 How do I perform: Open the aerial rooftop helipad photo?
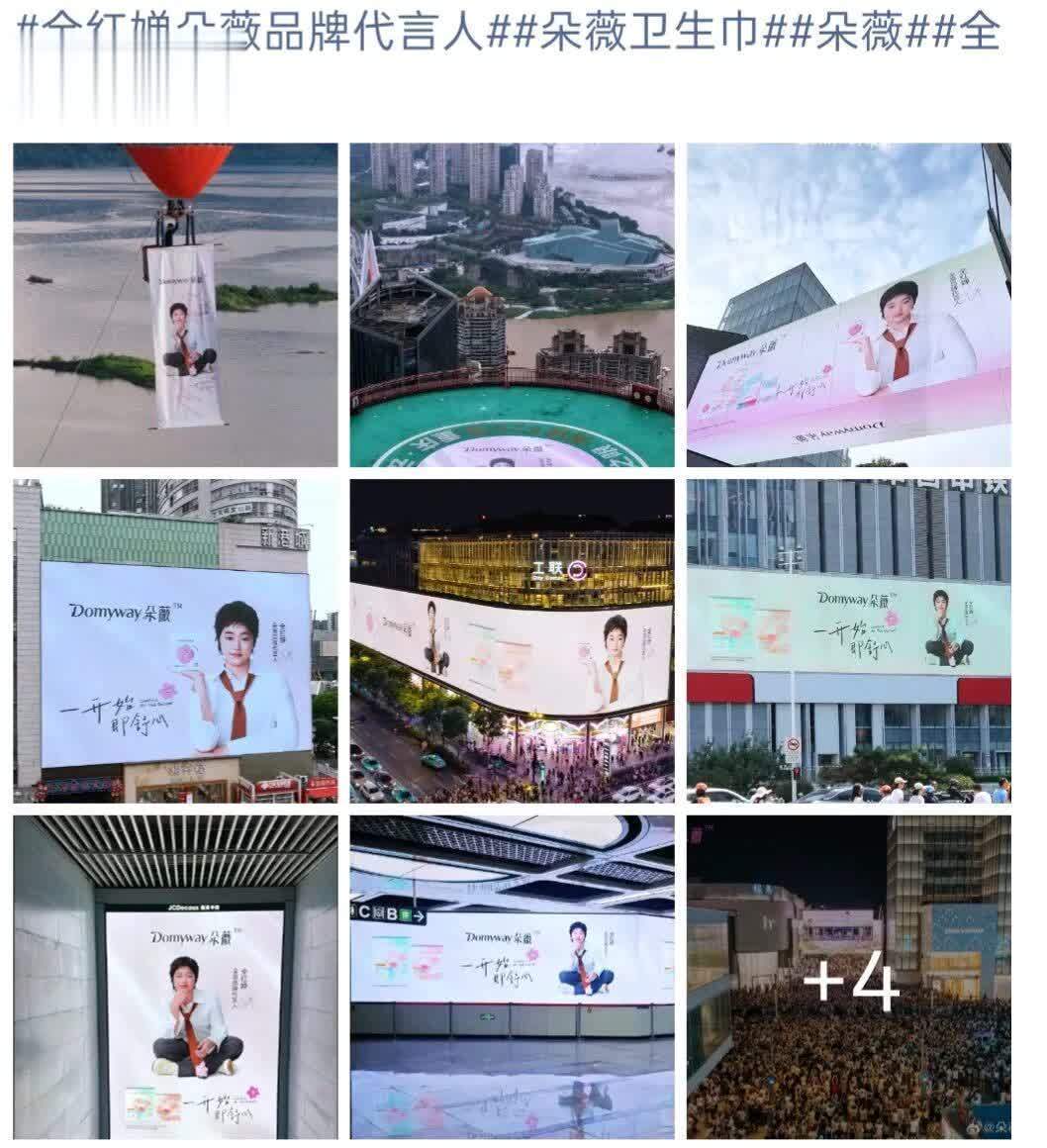coord(512,305)
